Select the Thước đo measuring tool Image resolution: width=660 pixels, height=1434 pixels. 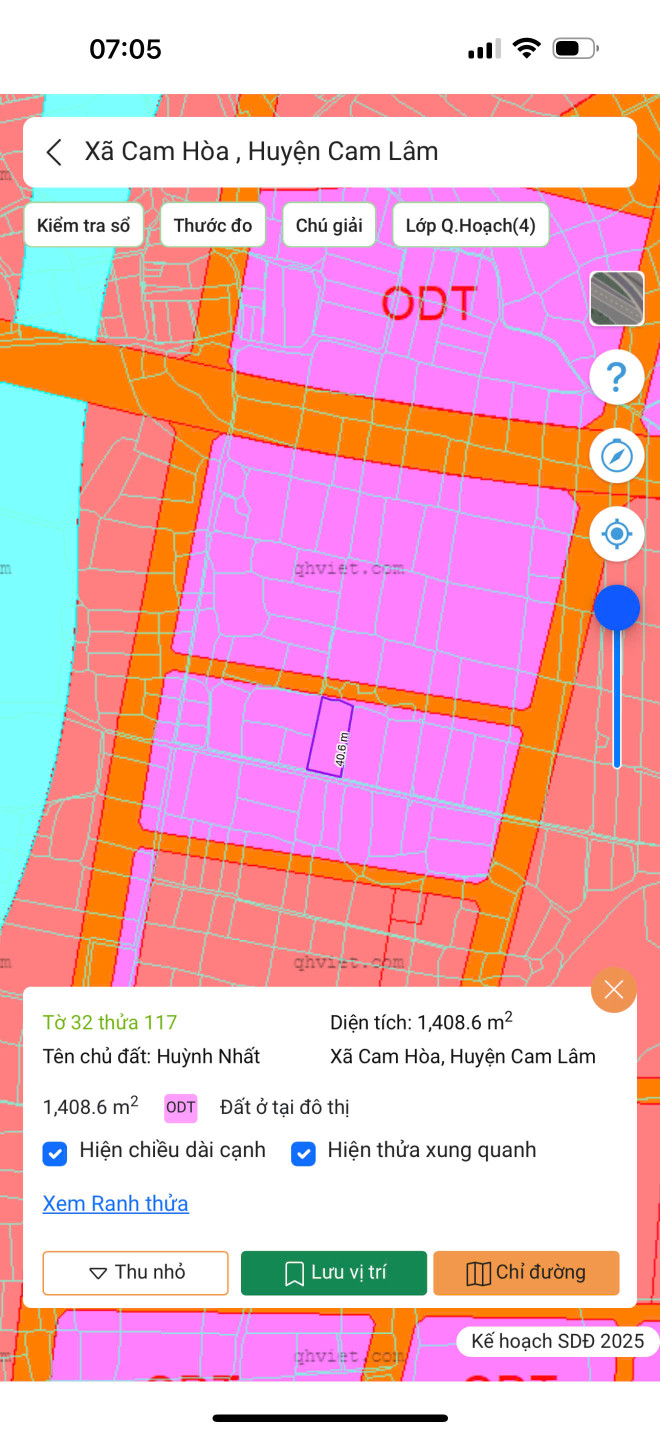[x=213, y=225]
